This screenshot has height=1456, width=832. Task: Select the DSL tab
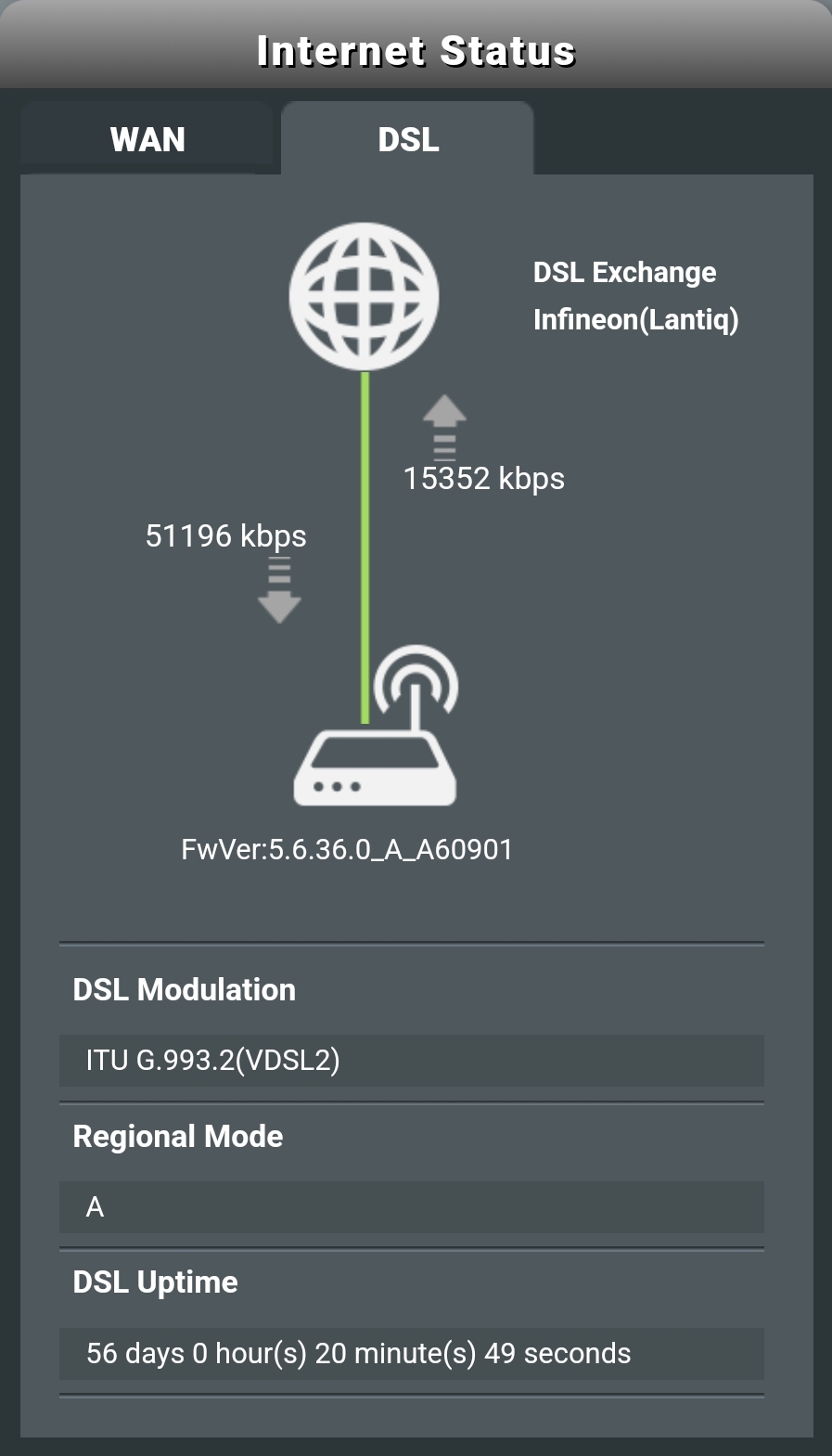(x=408, y=138)
